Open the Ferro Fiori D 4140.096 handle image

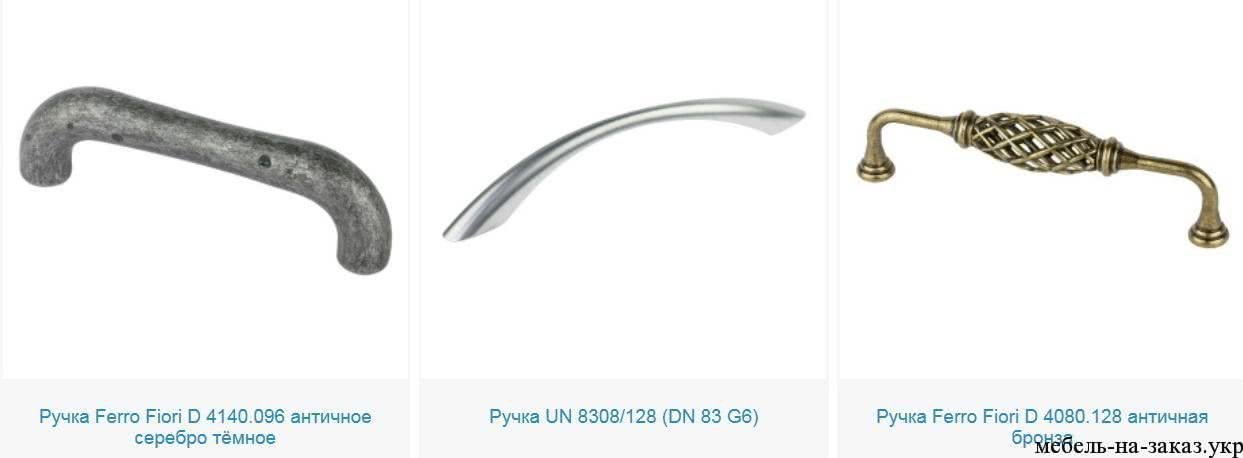click(x=204, y=180)
